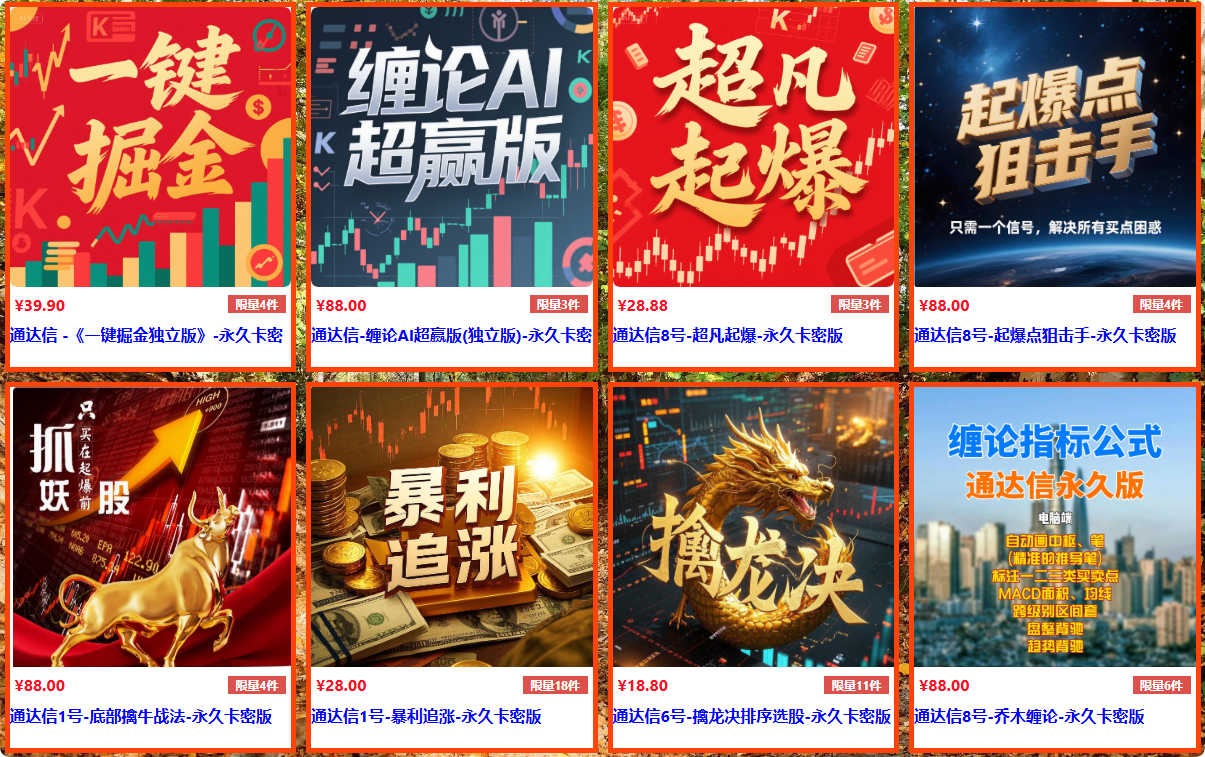Open the 一键掘金 product image
The height and width of the screenshot is (757, 1205).
(149, 146)
